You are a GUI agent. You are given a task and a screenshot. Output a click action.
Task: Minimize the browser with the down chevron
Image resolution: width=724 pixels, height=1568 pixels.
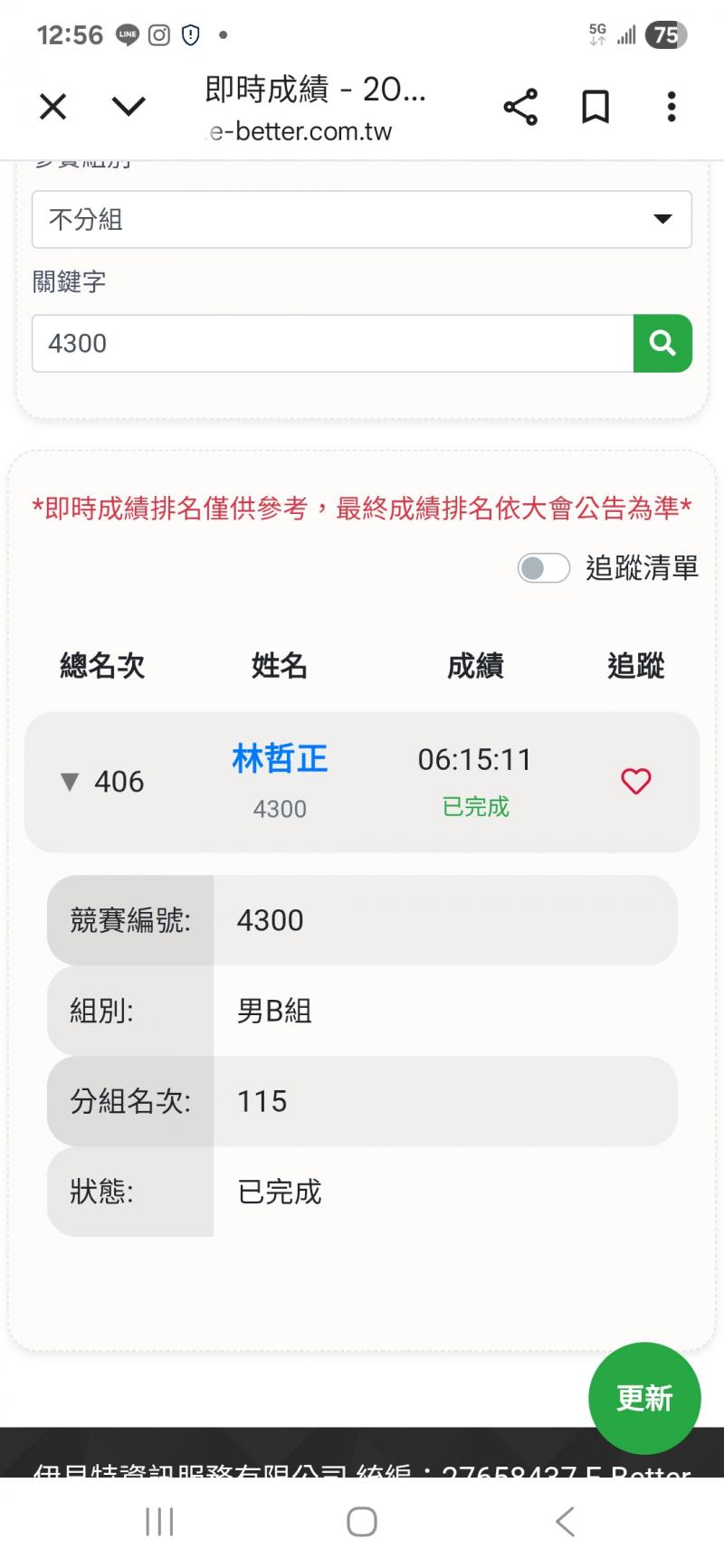coord(128,108)
